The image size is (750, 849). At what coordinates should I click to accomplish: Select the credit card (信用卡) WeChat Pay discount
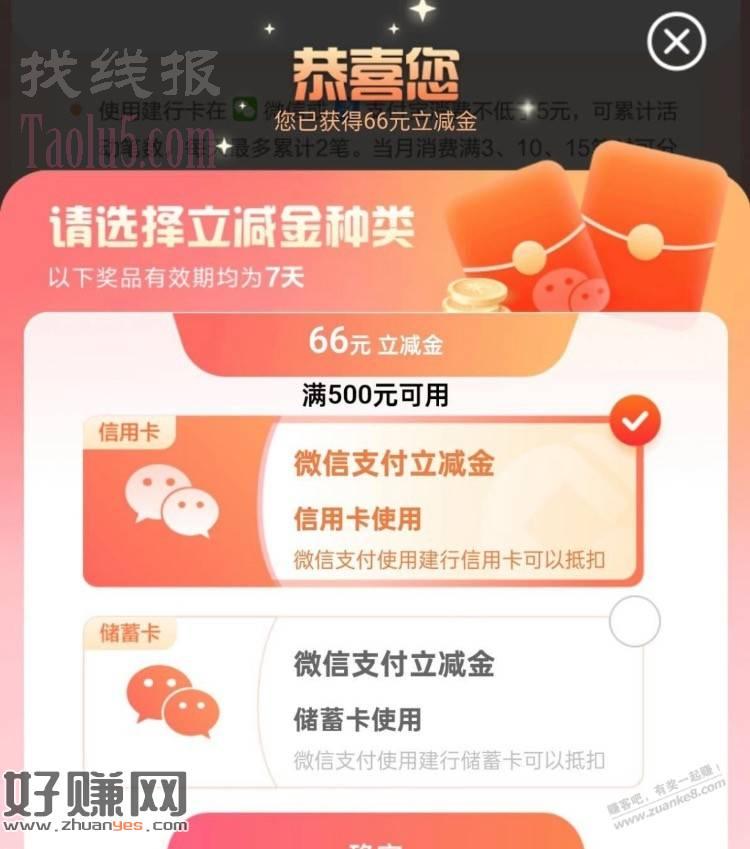pos(362,500)
